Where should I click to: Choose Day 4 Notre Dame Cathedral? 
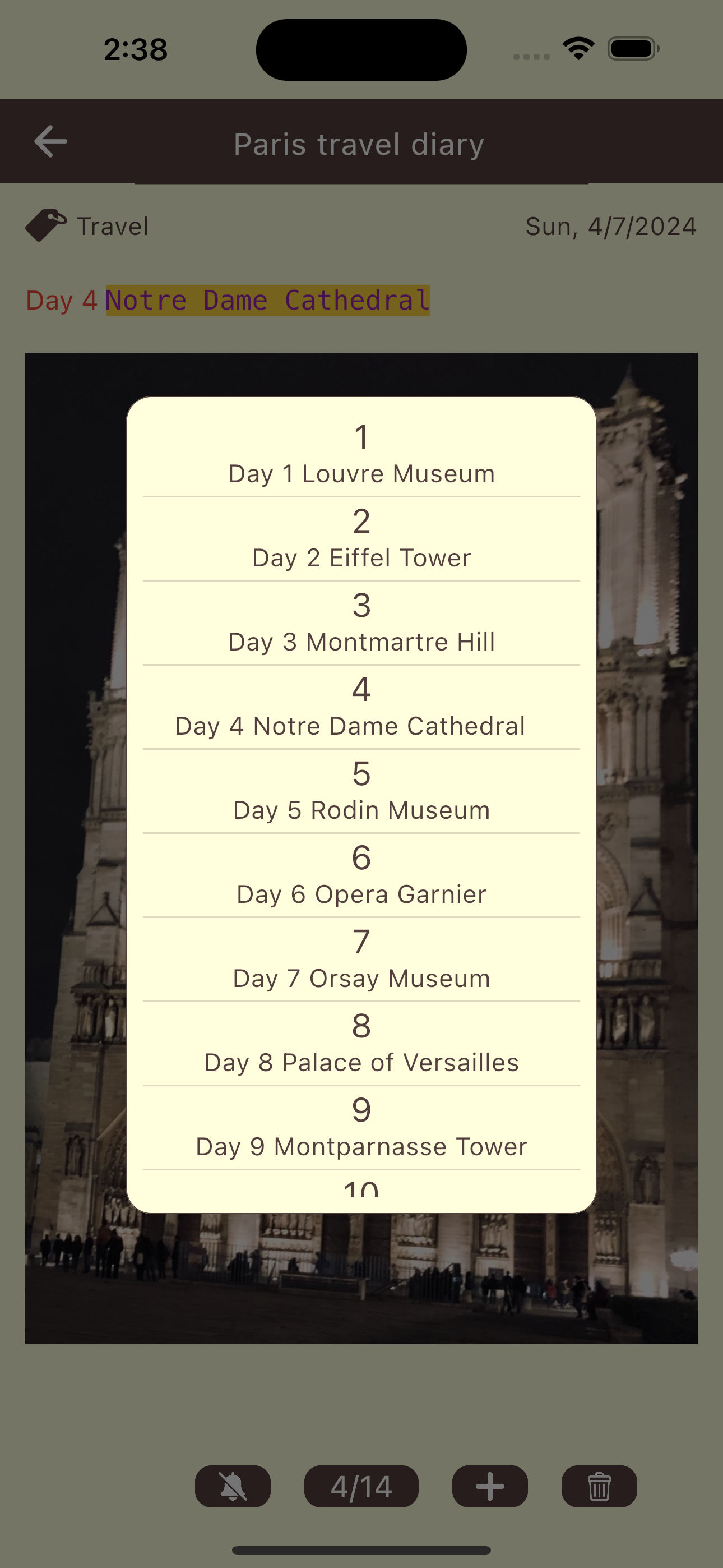pos(361,707)
